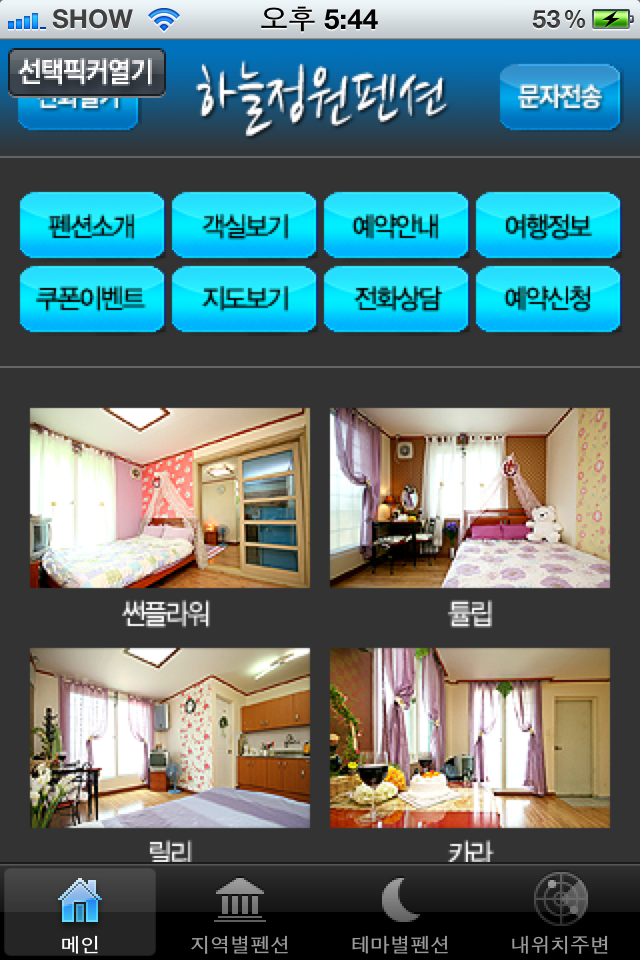The image size is (640, 960).
Task: Switch to the 테마별펜션 tab
Action: point(400,912)
